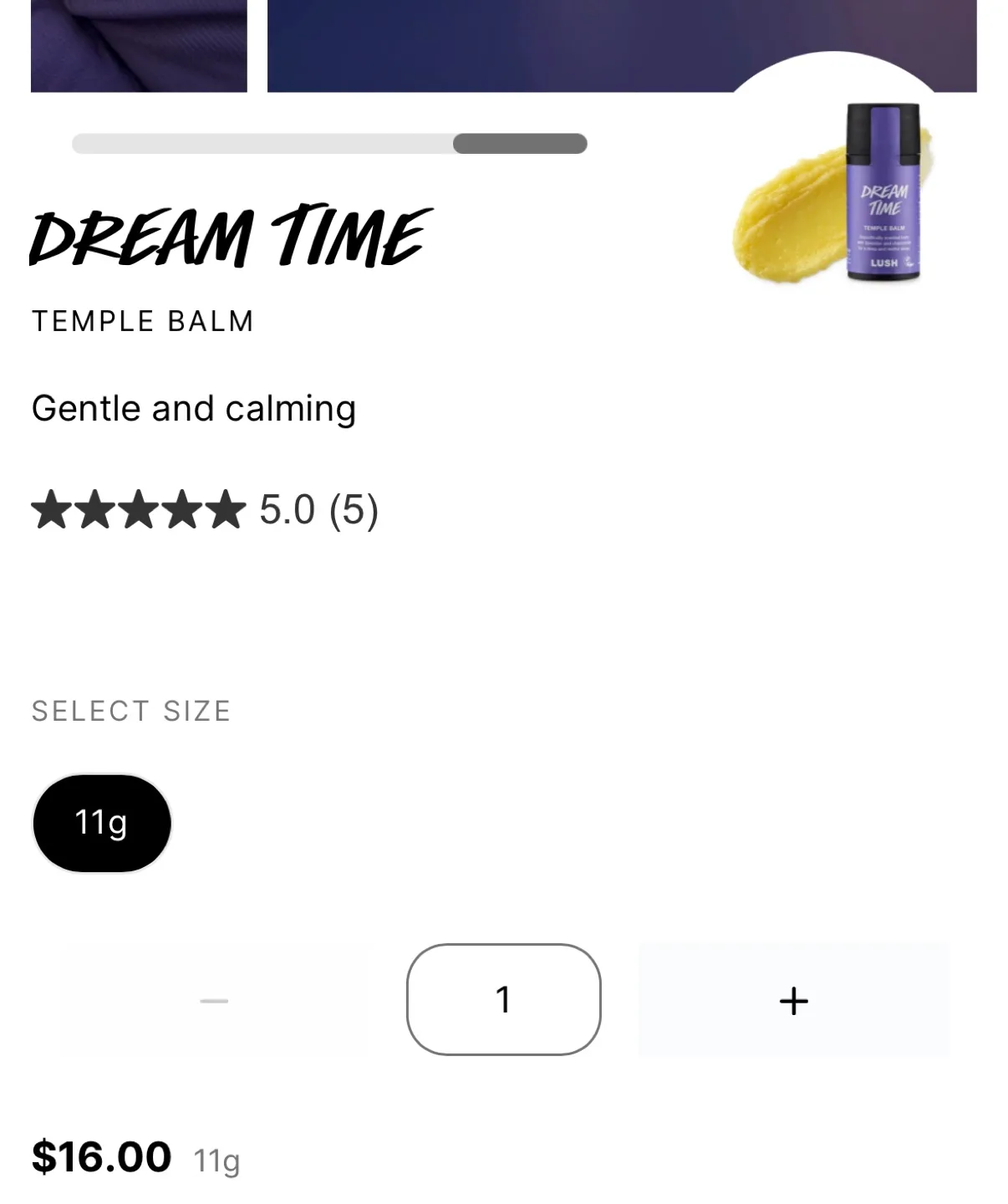Click the quantity input showing 1
The width and height of the screenshot is (1008, 1204).
(503, 999)
